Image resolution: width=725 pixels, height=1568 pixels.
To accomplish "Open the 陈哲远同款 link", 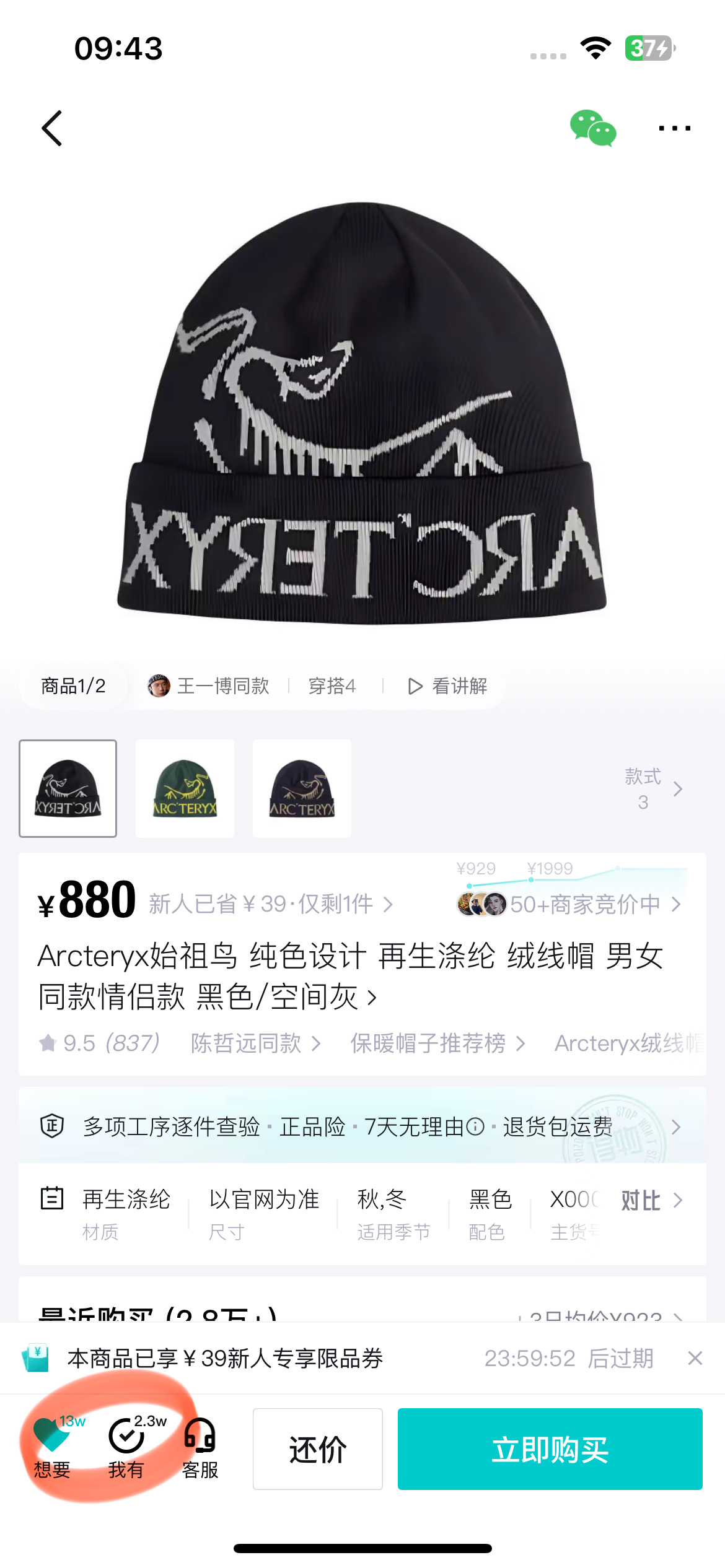I will click(x=255, y=1043).
